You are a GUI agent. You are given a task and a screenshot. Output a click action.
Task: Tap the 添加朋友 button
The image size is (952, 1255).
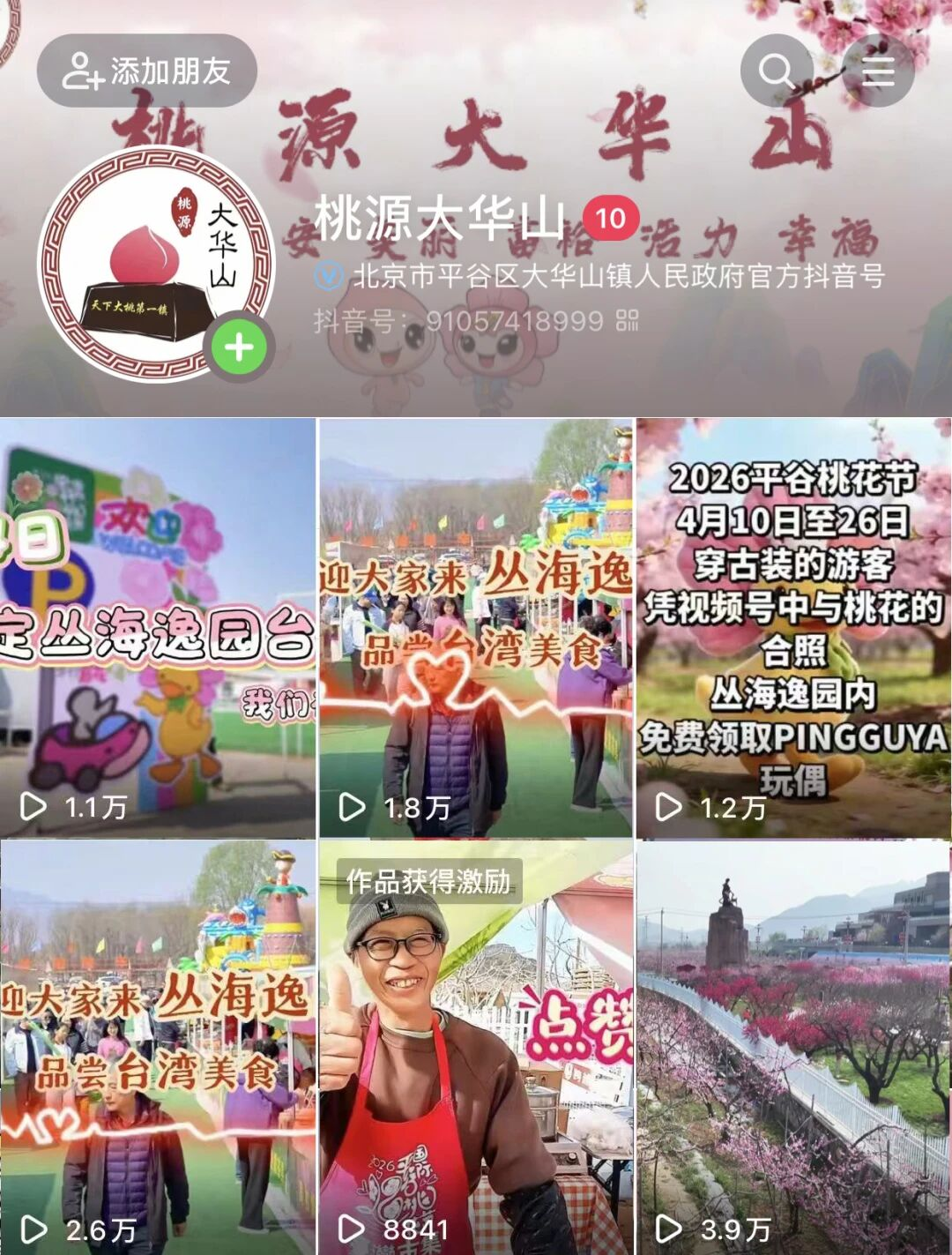point(146,71)
